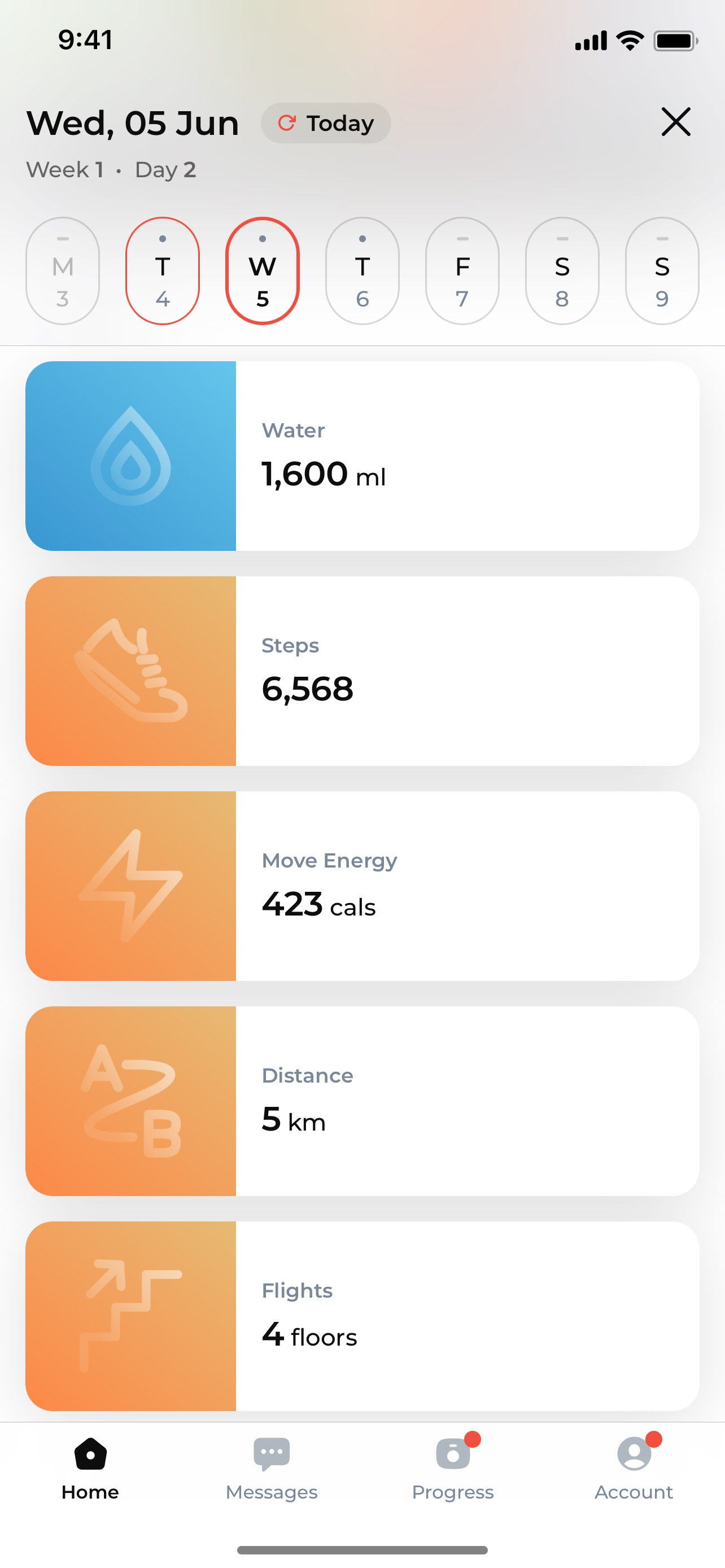Close the day view with the X
The height and width of the screenshot is (1568, 725).
676,122
